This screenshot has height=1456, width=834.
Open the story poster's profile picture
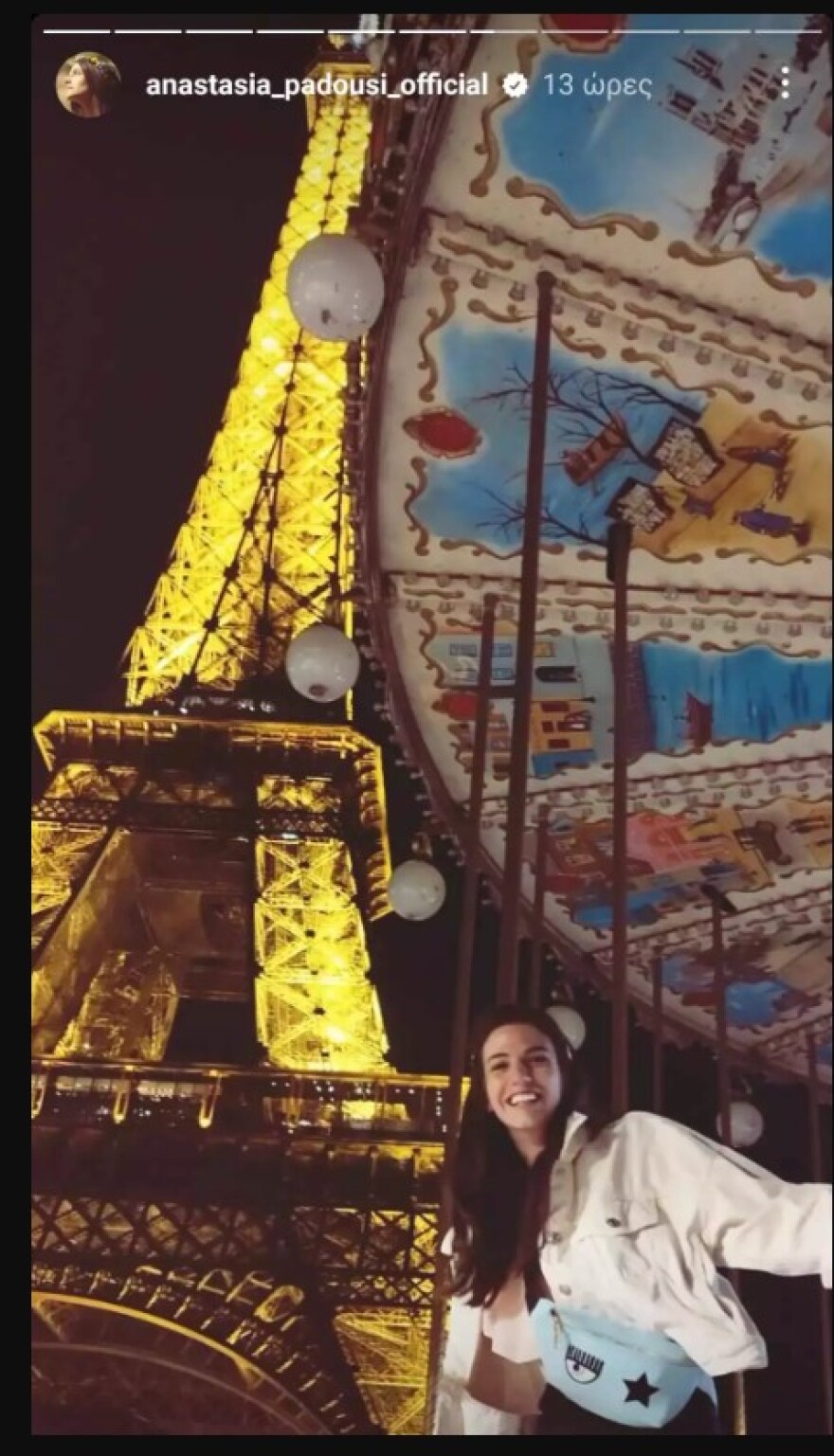[x=88, y=85]
